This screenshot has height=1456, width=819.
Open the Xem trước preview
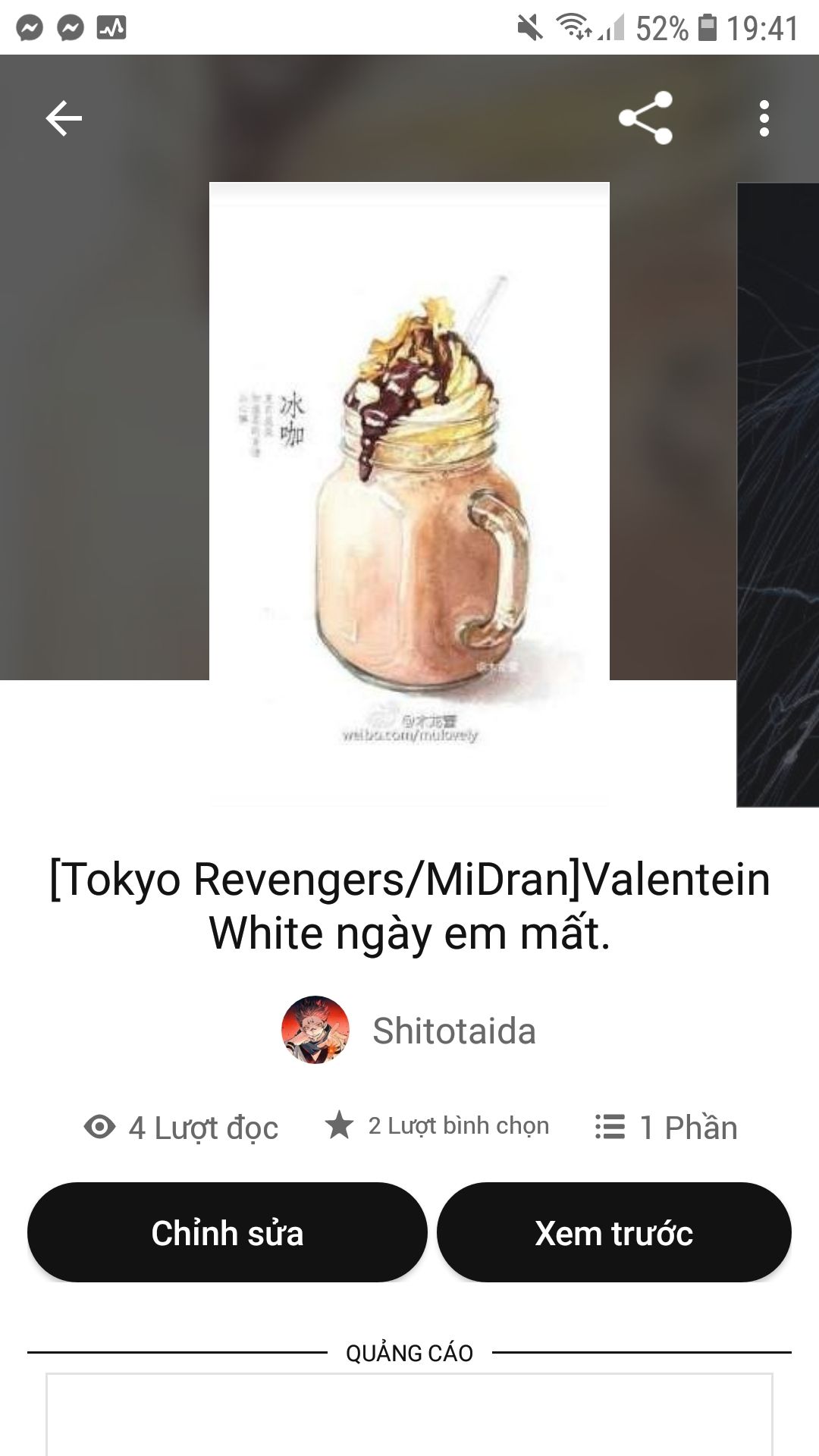613,1232
